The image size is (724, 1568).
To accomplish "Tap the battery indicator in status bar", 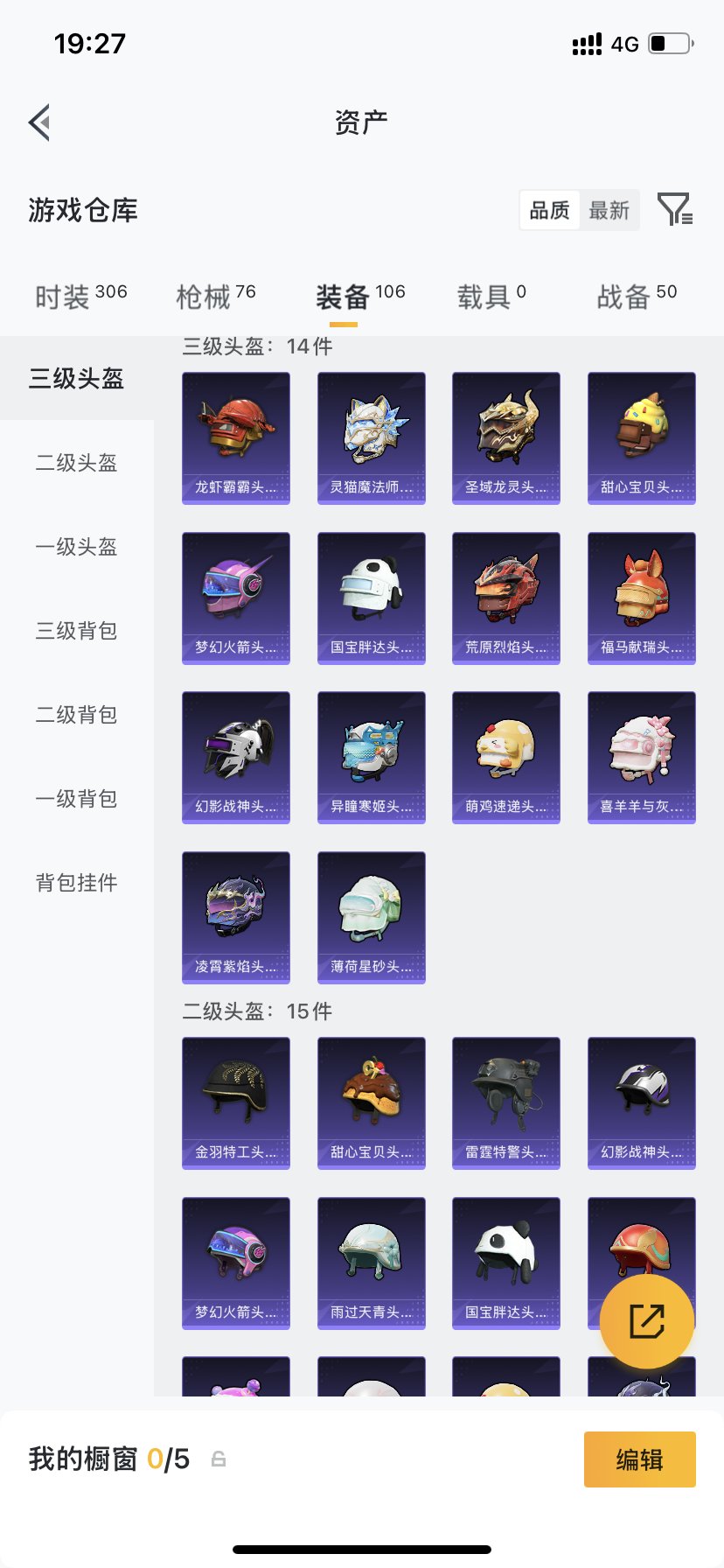I will [x=667, y=43].
